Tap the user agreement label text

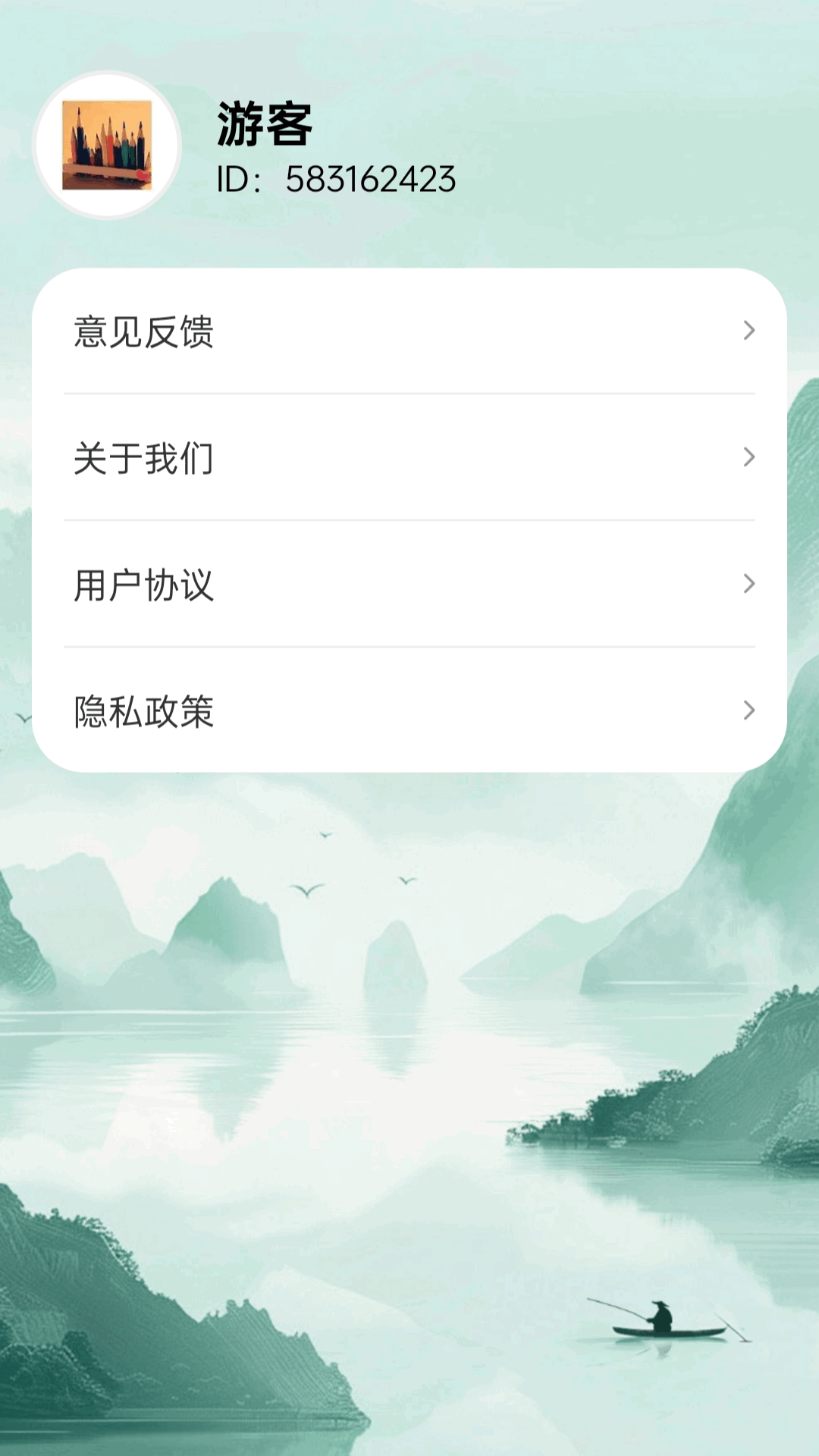tap(144, 585)
